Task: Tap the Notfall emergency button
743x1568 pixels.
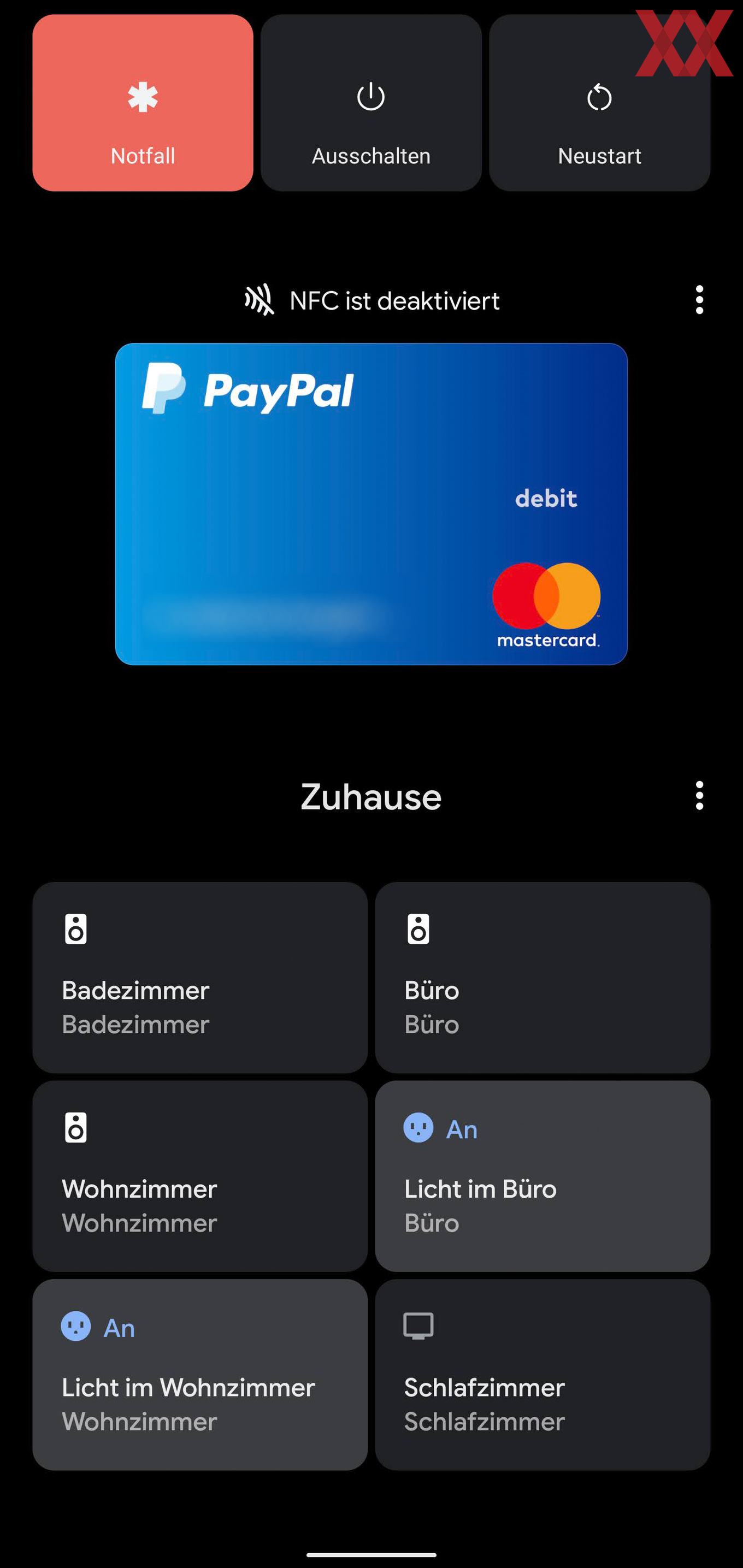Action: [143, 103]
